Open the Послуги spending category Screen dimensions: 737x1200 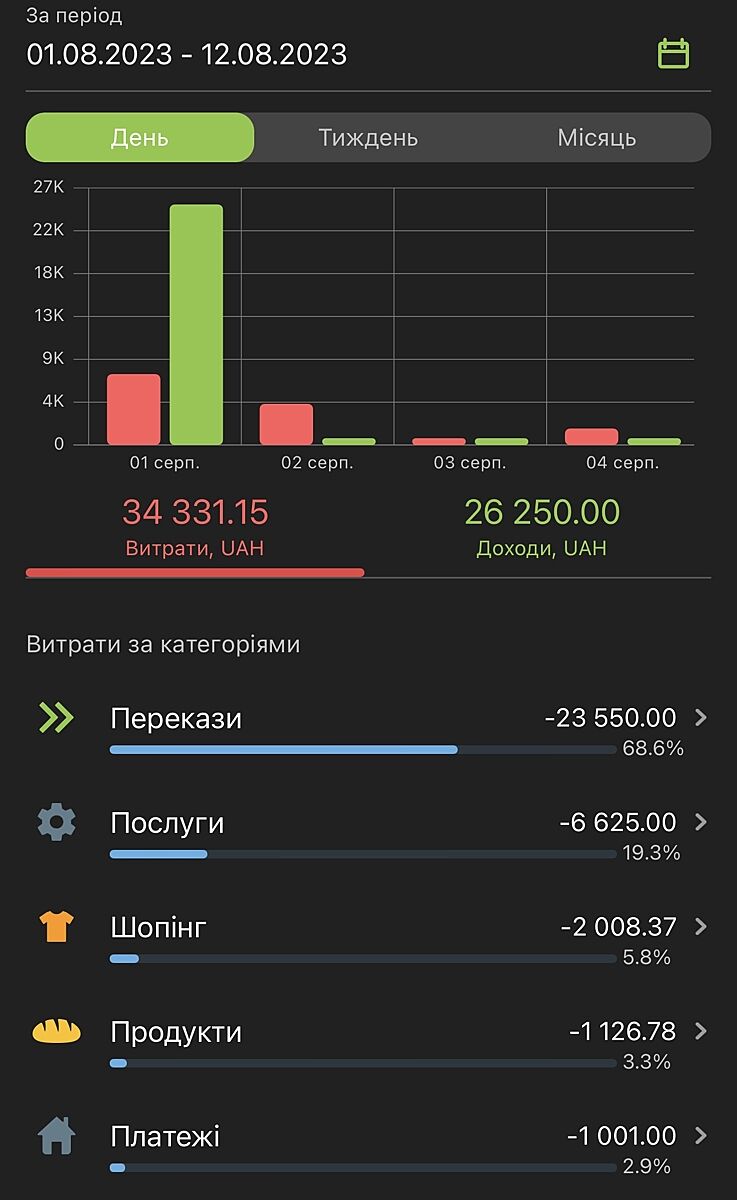pos(368,835)
